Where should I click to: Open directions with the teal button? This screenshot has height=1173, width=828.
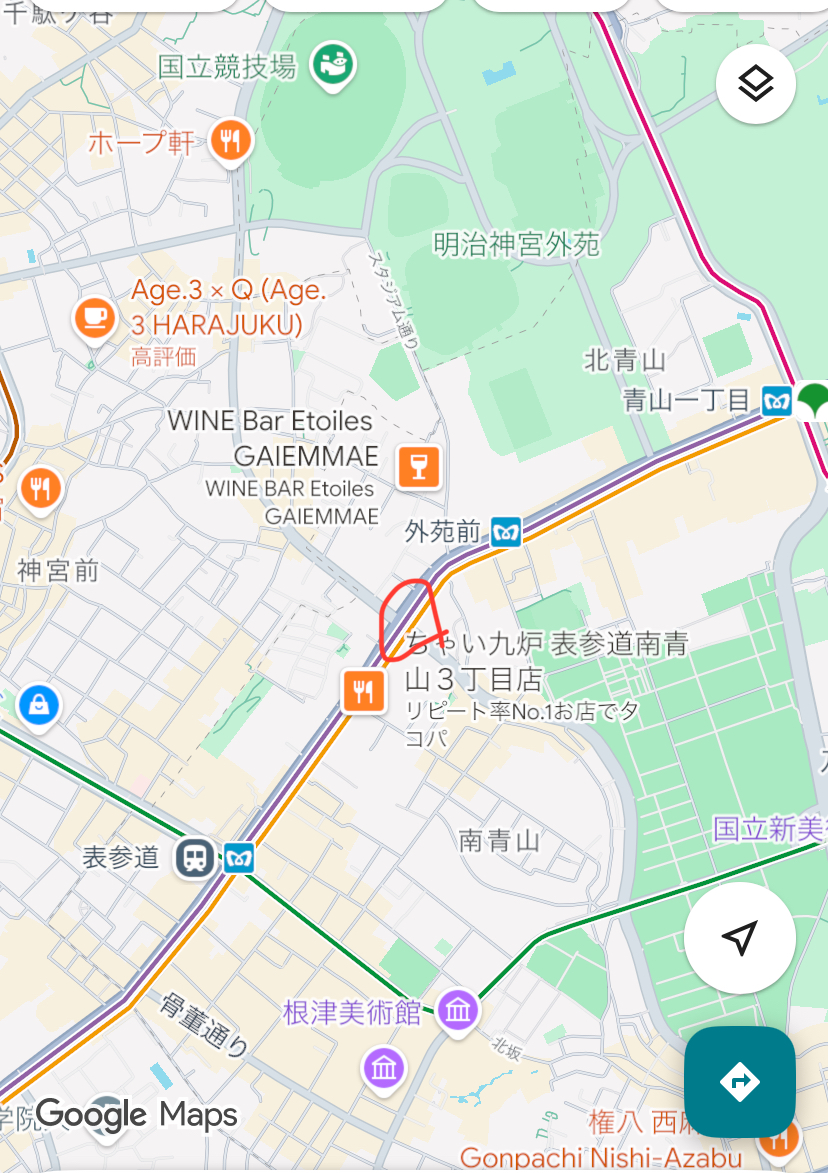click(739, 1082)
